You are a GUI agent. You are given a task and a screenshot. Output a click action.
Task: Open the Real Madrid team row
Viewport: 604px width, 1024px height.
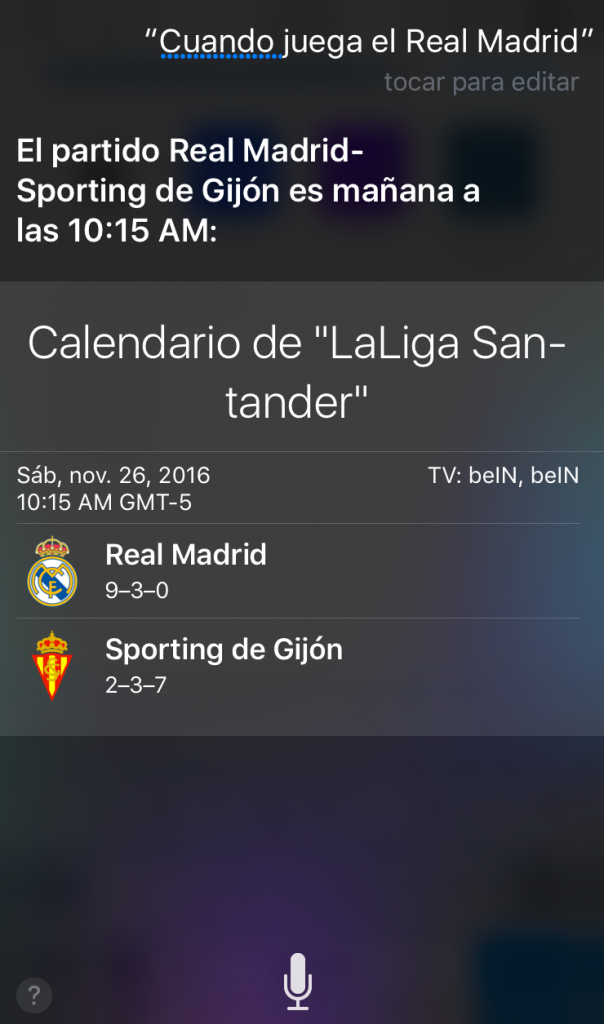[301, 570]
